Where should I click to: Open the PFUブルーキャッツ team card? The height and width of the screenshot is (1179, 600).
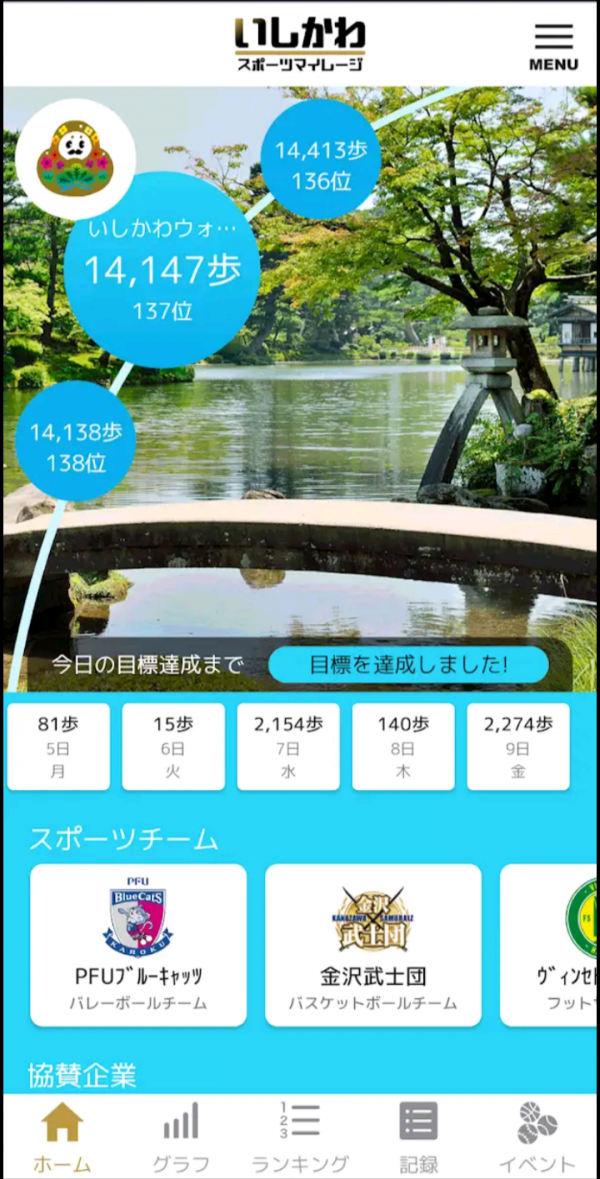tap(138, 945)
